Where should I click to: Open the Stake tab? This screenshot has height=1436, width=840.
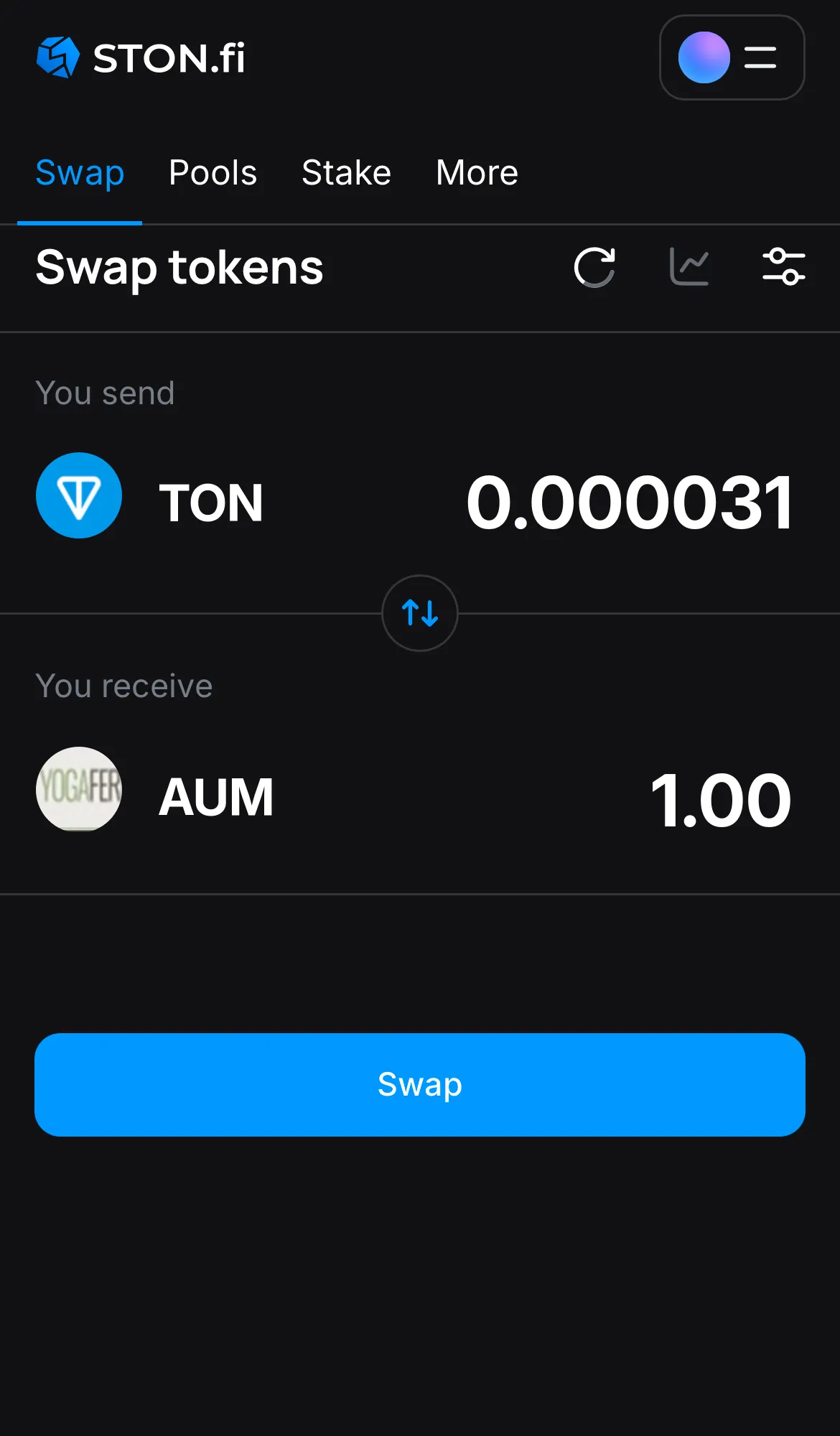346,172
